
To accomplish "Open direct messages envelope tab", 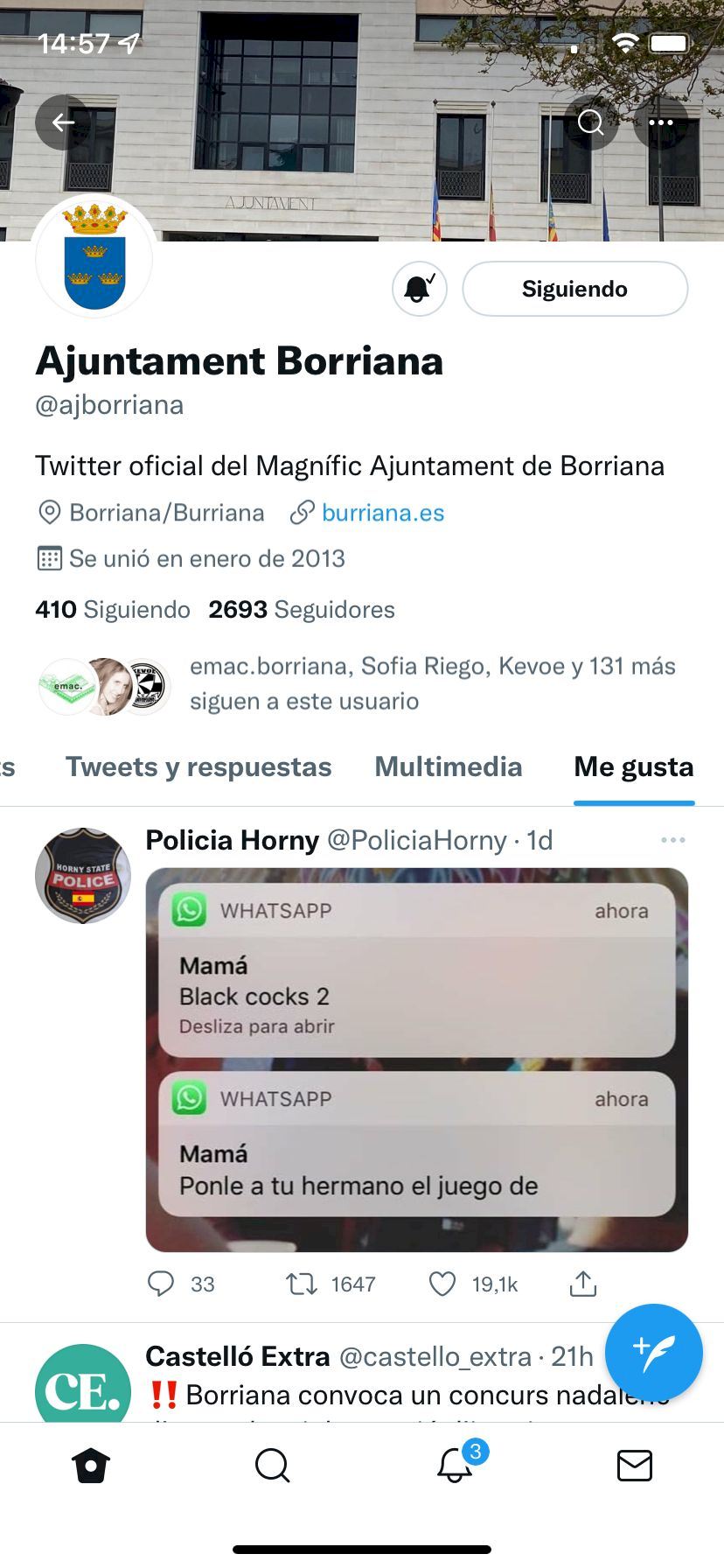I will pyautogui.click(x=634, y=1465).
